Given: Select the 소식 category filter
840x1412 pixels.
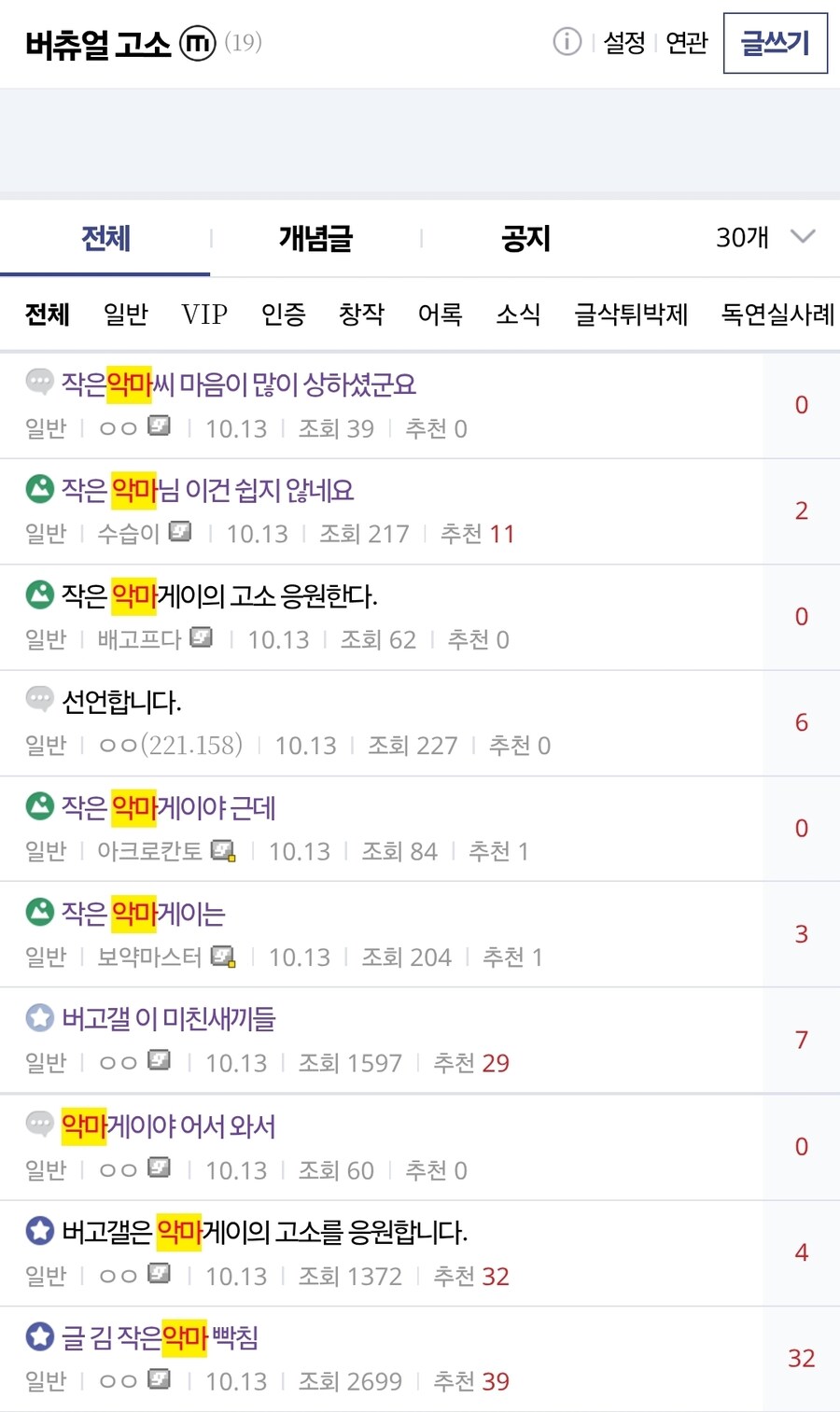Looking at the screenshot, I should click(x=518, y=315).
